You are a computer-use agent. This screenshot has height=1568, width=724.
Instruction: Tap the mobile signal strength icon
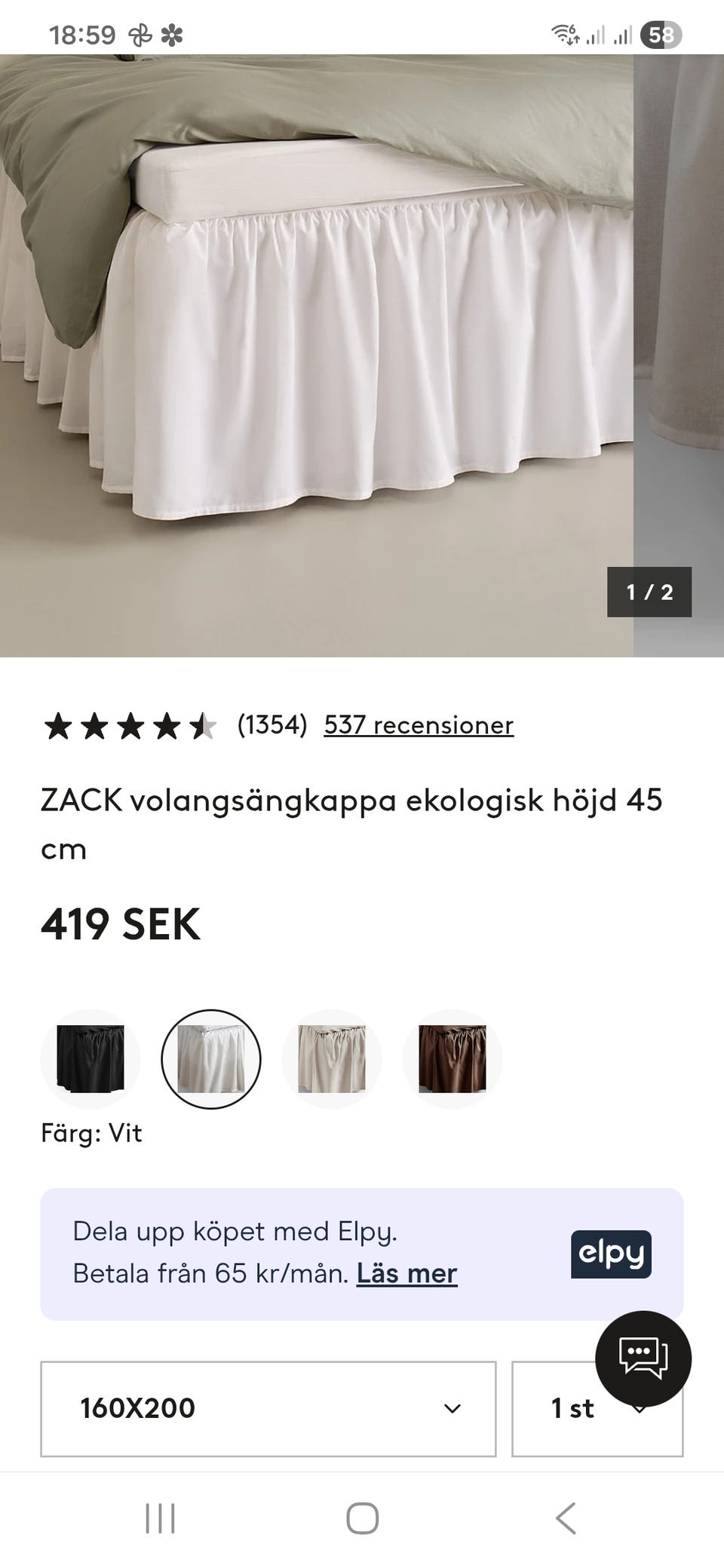[x=594, y=34]
